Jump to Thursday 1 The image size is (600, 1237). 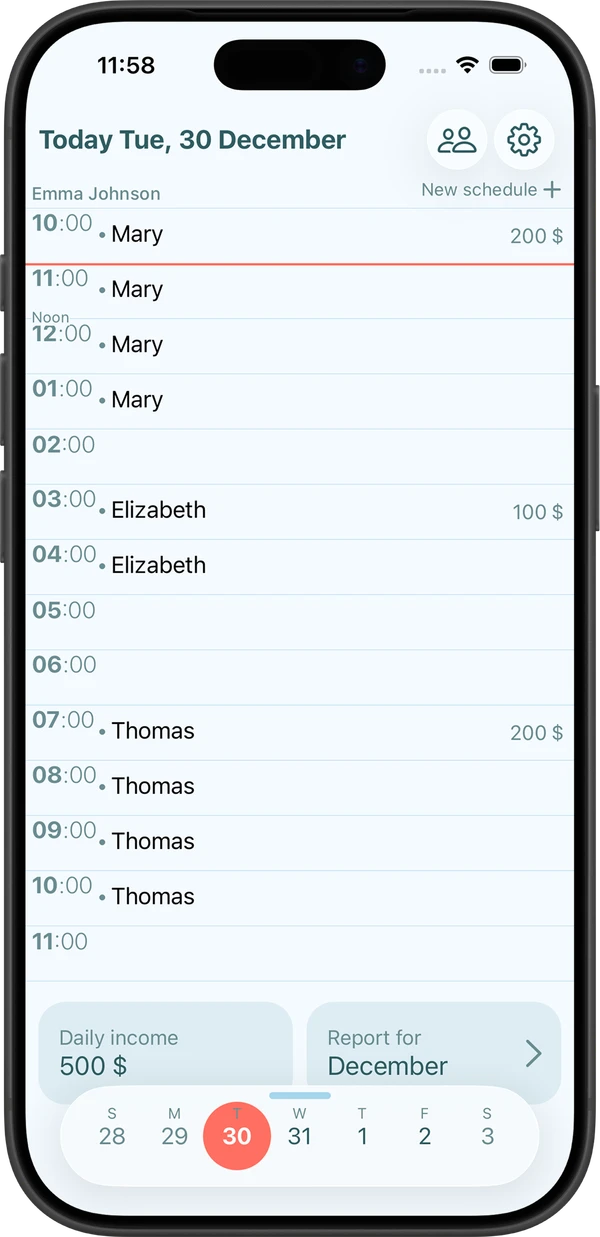362,1129
